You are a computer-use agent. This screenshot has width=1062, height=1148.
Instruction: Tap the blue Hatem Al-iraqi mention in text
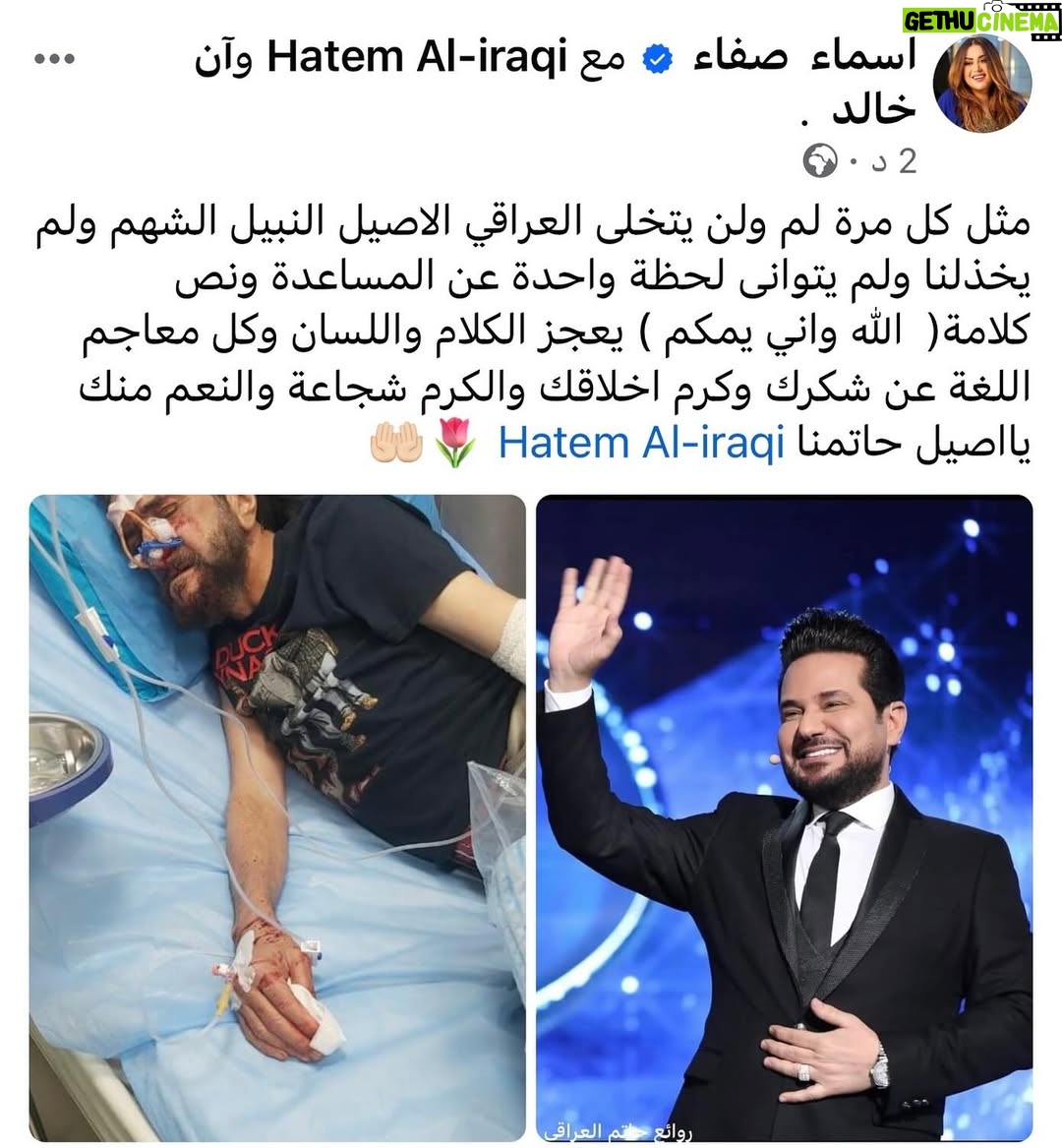pos(641,444)
